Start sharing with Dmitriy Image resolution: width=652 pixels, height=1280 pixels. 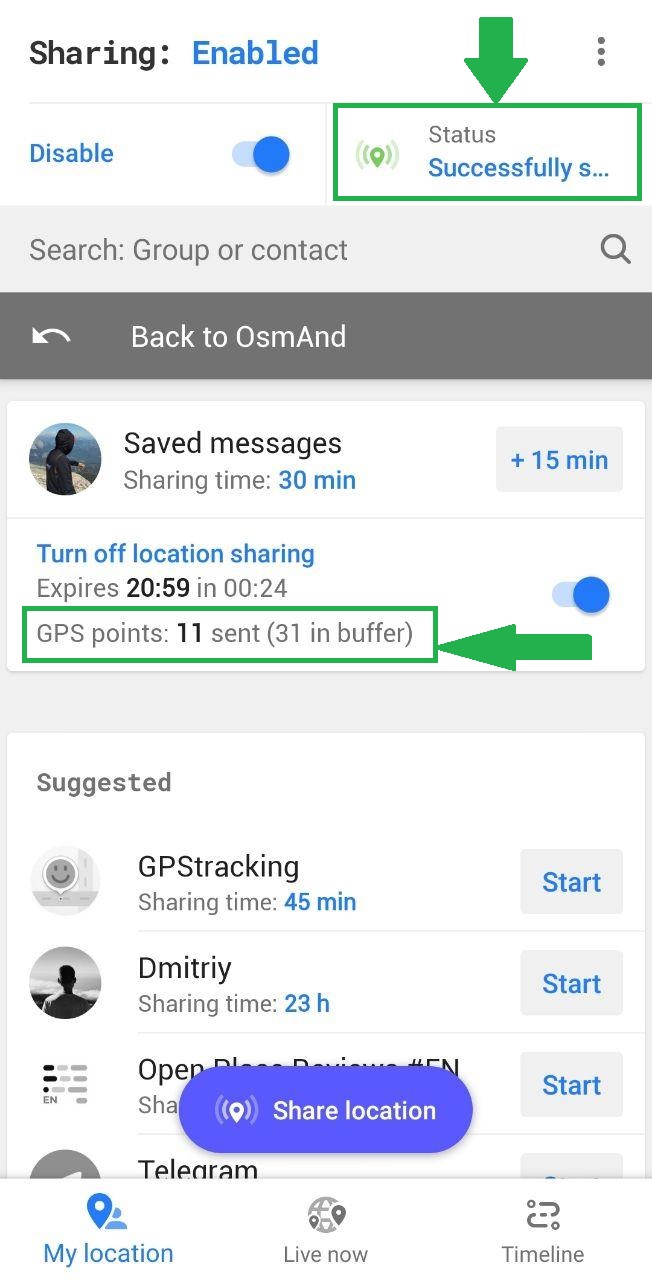pyautogui.click(x=571, y=984)
